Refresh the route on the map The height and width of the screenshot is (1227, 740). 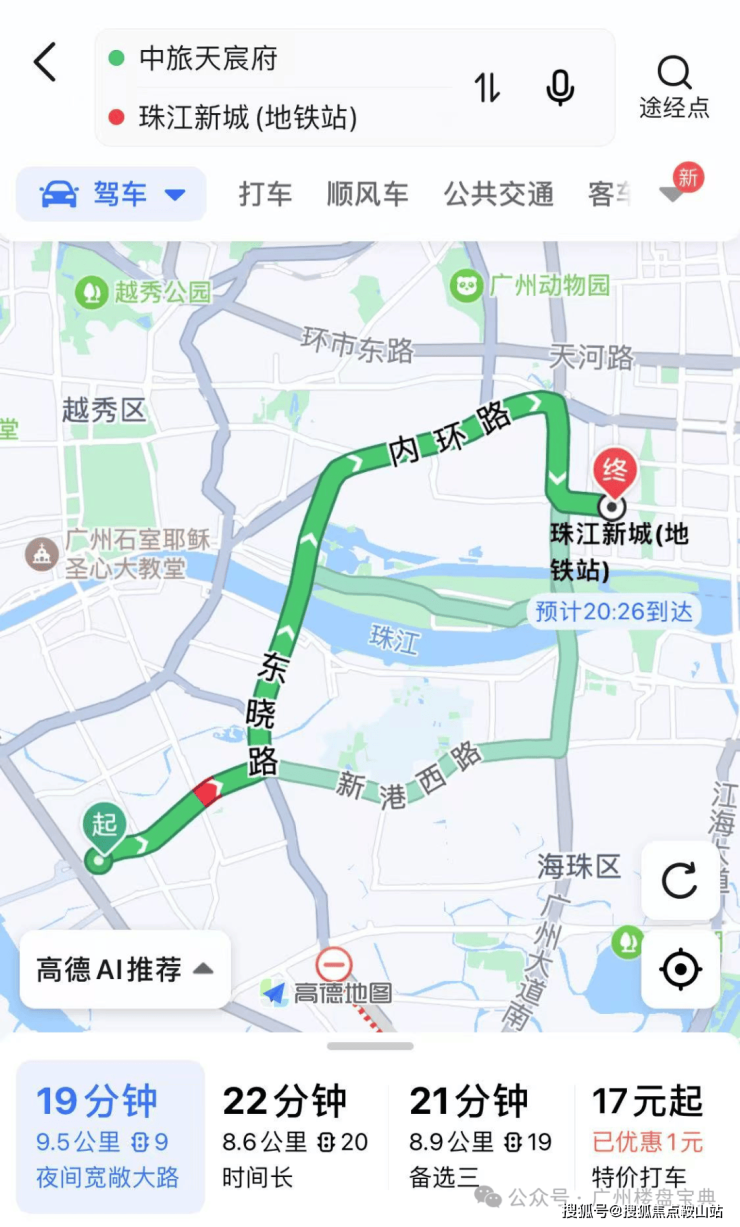(x=680, y=881)
